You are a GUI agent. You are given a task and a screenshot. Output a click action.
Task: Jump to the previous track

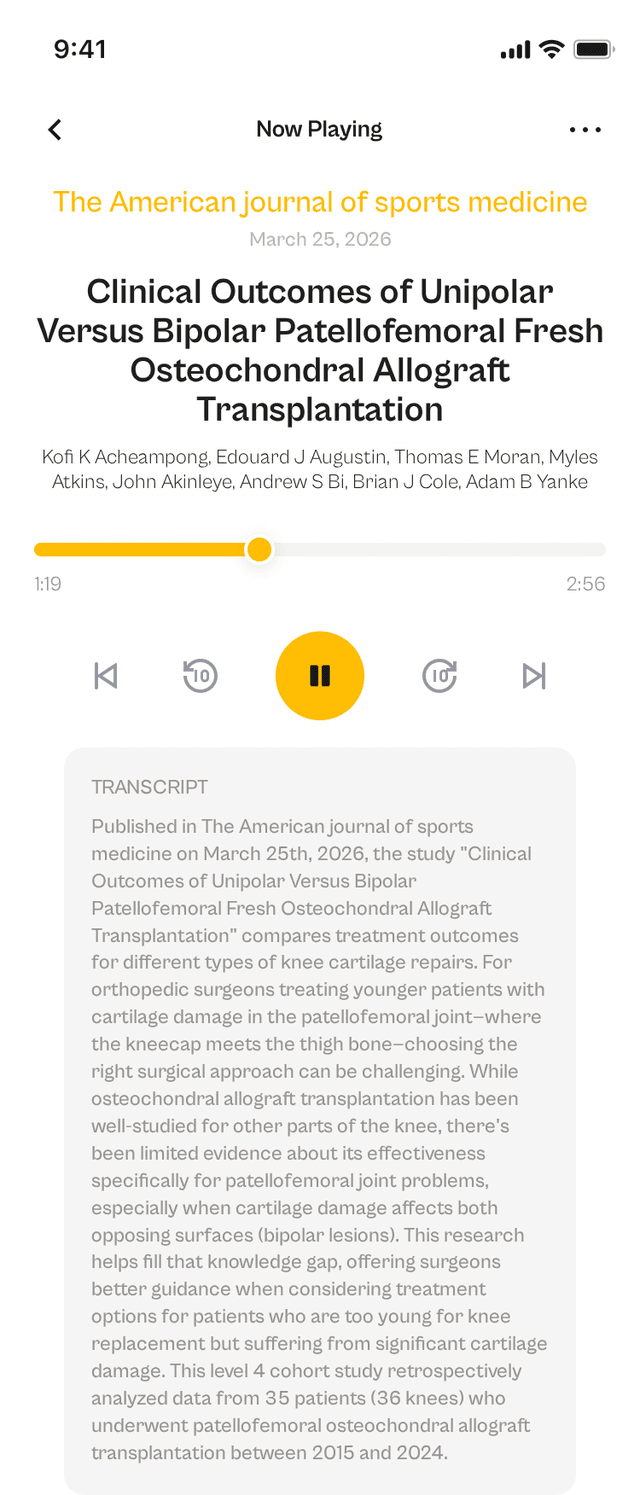pos(105,676)
